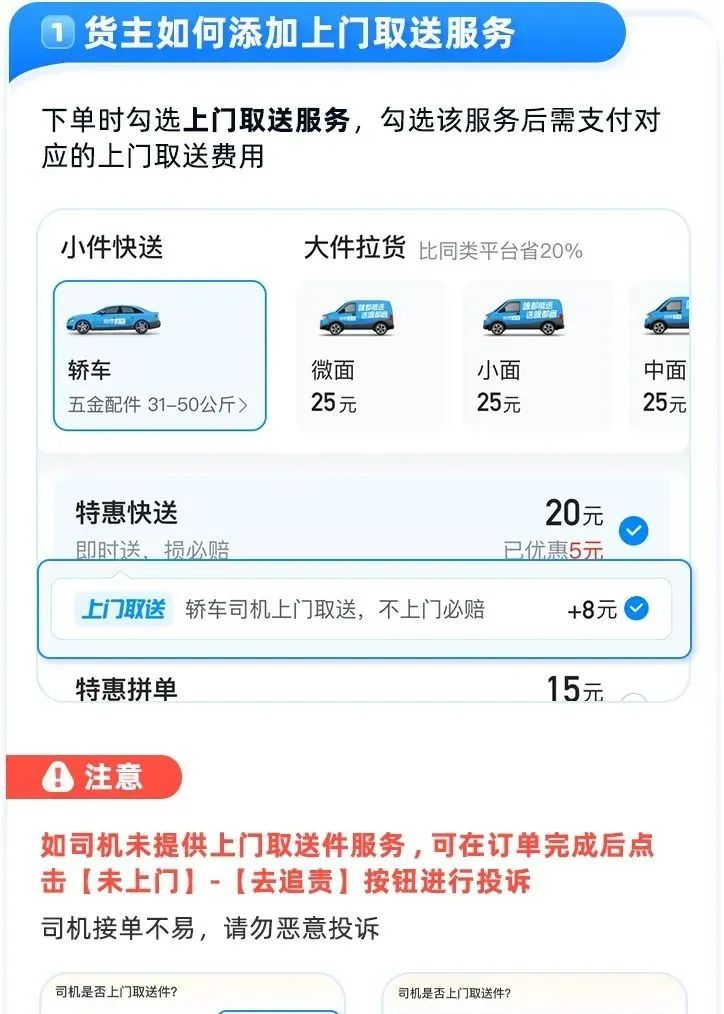Image resolution: width=724 pixels, height=1014 pixels.
Task: Click the 去追责 button text
Action: coord(287,879)
